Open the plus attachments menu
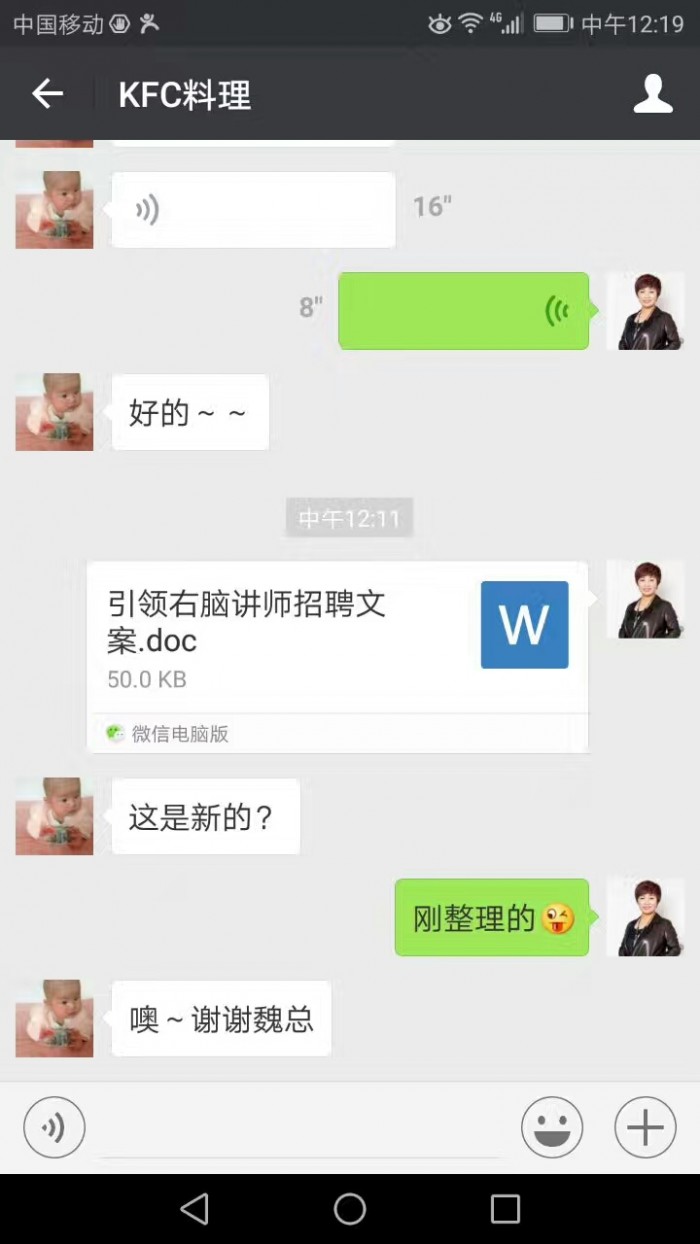This screenshot has width=700, height=1244. pos(645,1128)
